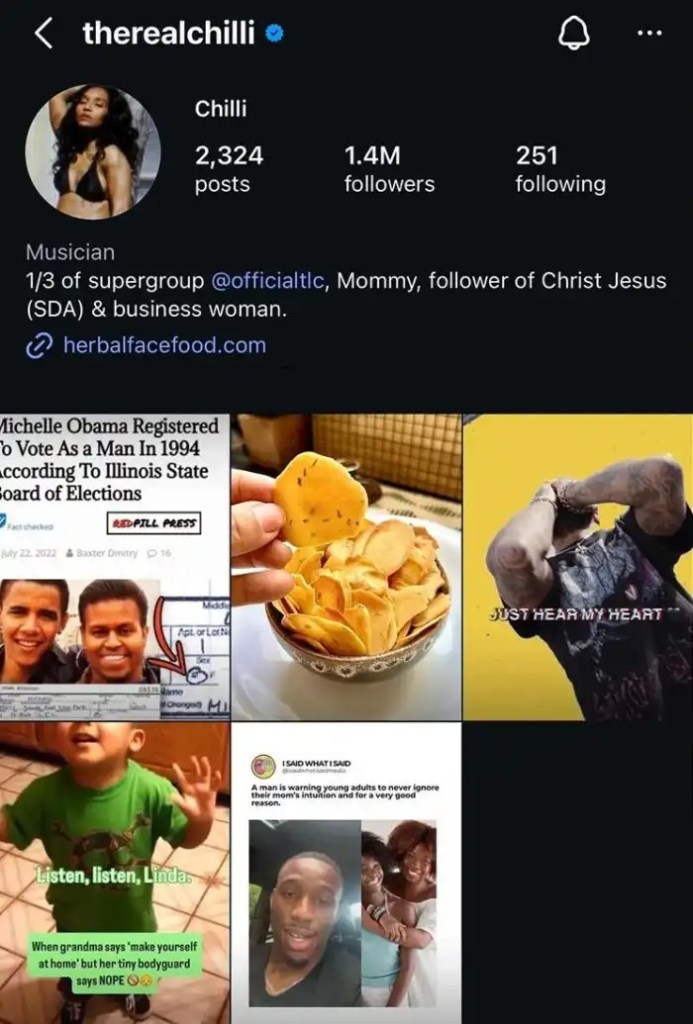Open the notifications bell
The image size is (693, 1024).
pyautogui.click(x=573, y=34)
